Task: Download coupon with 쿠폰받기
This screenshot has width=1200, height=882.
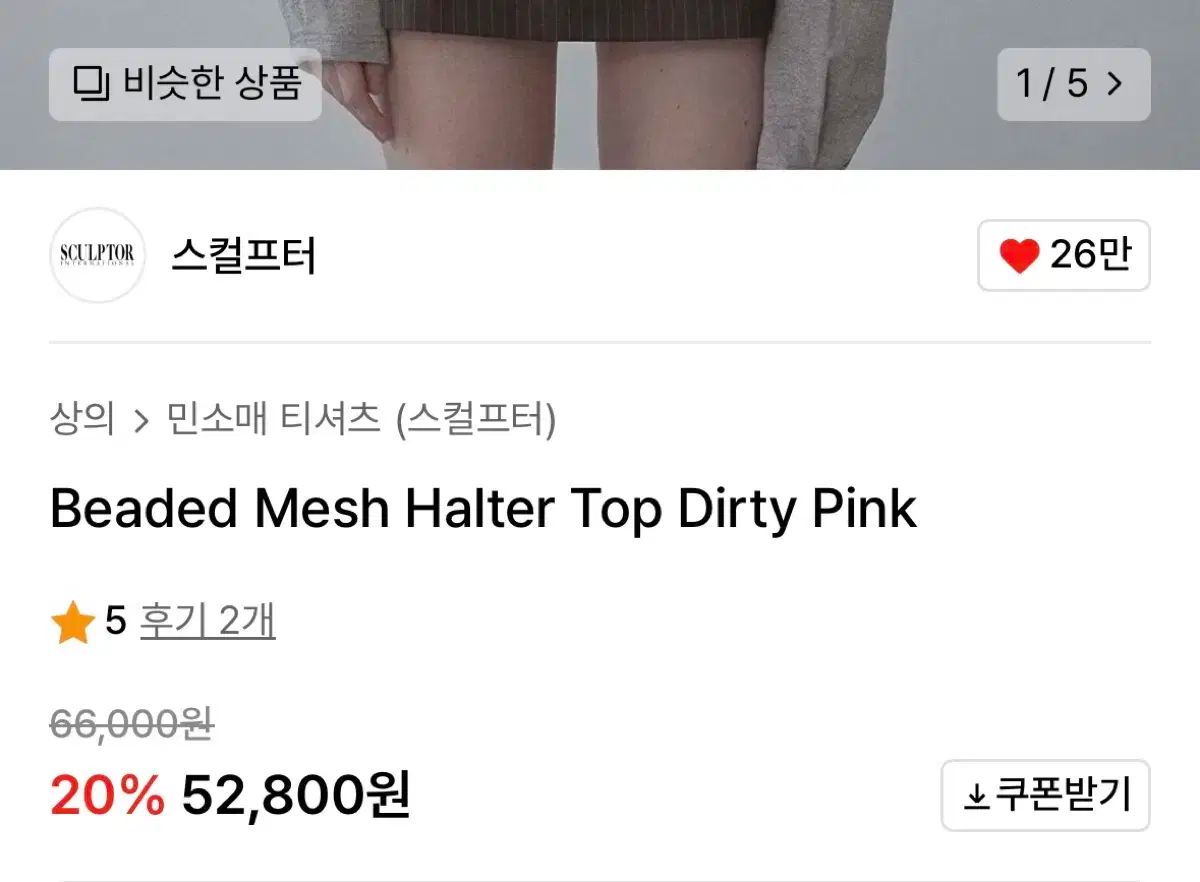Action: (1045, 796)
